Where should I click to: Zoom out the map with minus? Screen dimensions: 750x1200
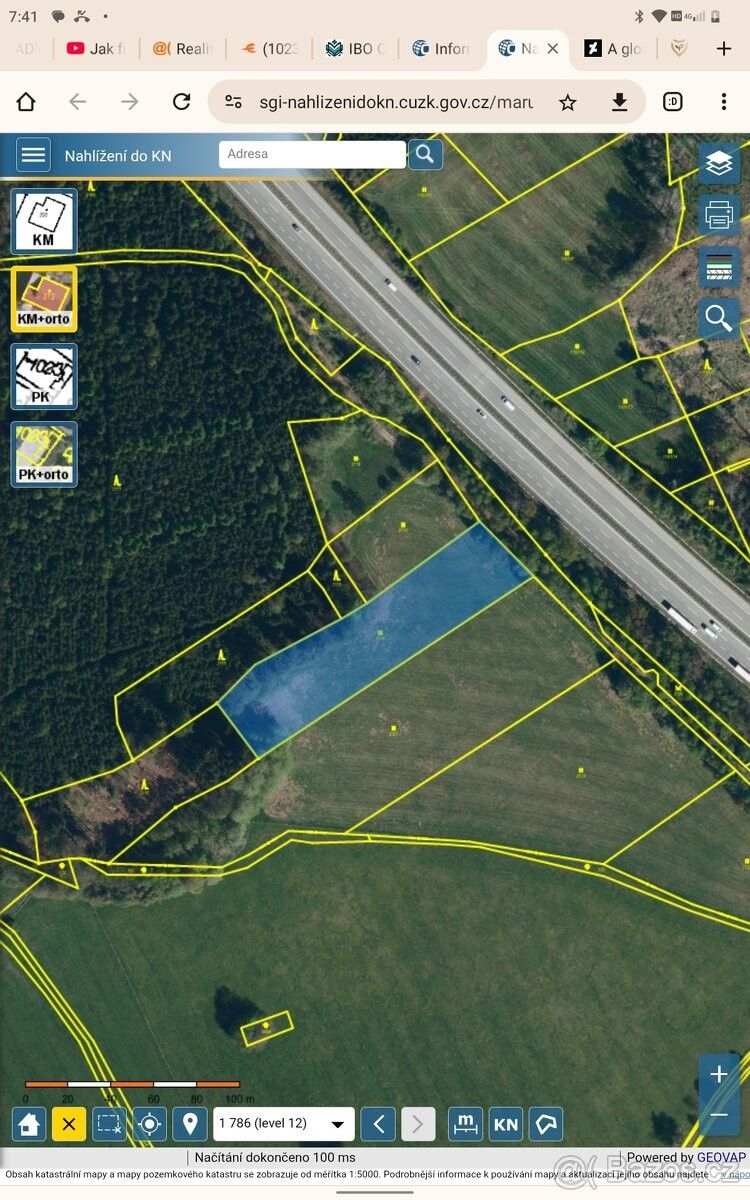click(x=719, y=1114)
